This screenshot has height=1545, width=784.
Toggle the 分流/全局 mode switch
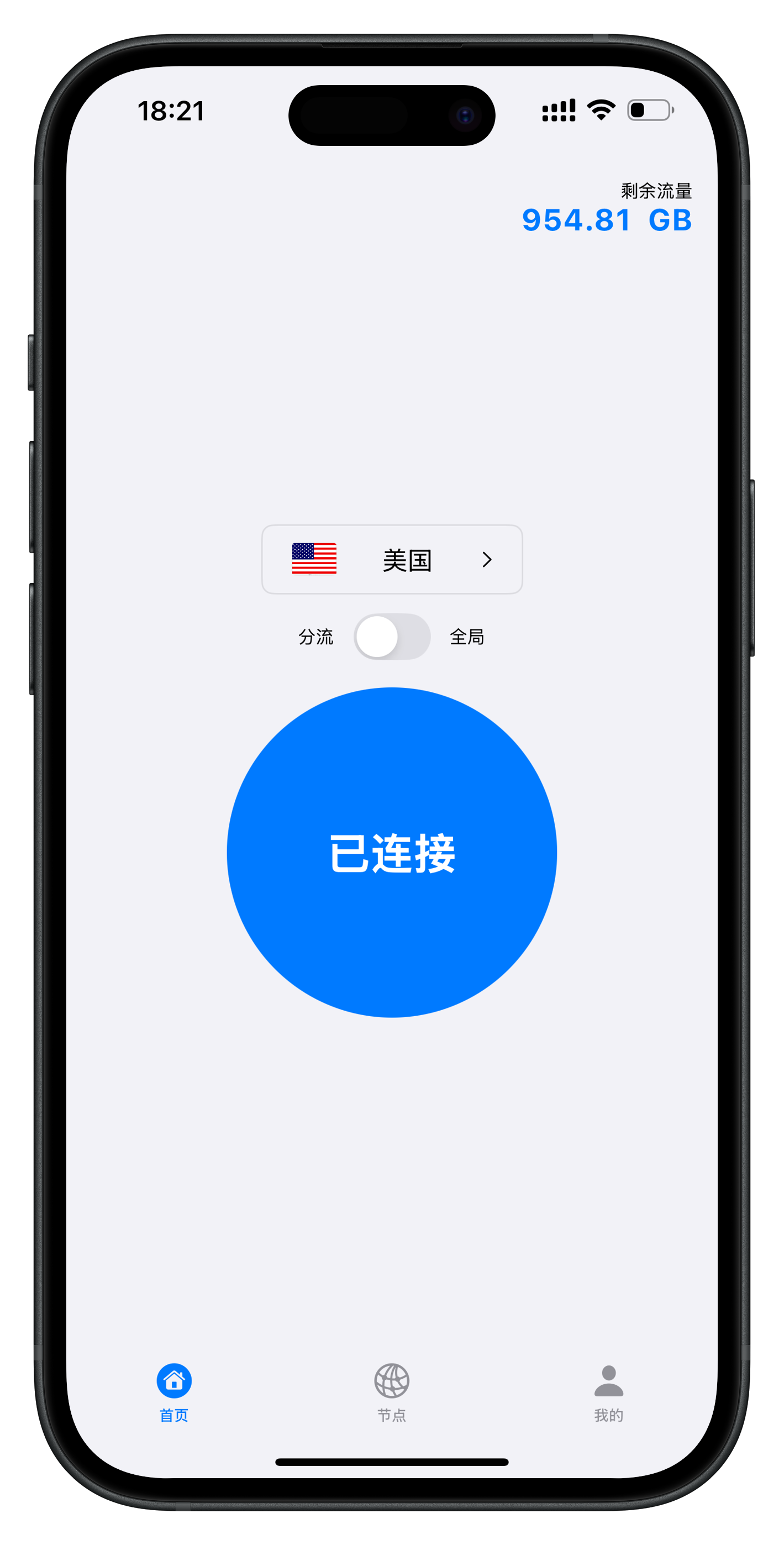point(392,637)
